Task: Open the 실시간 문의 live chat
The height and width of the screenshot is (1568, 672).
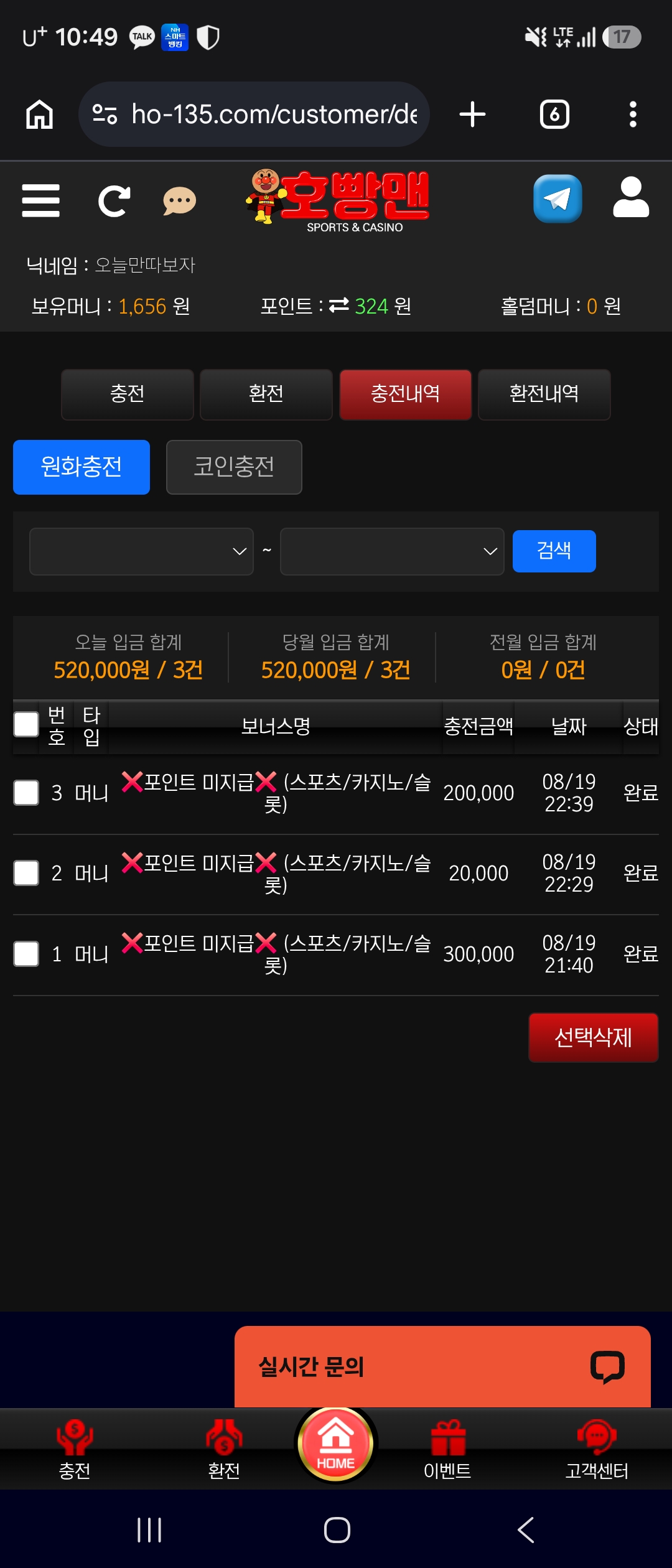Action: coord(442,1367)
